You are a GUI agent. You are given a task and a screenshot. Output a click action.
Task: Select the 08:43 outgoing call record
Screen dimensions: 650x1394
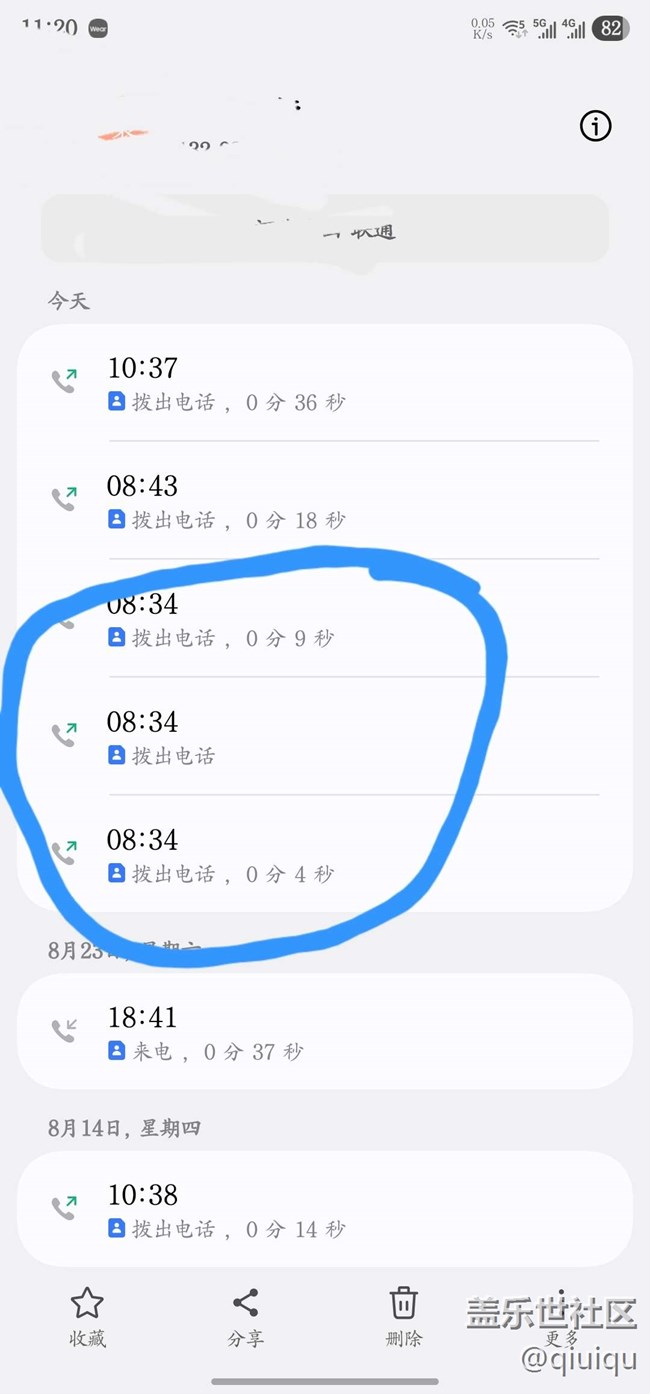pyautogui.click(x=325, y=500)
